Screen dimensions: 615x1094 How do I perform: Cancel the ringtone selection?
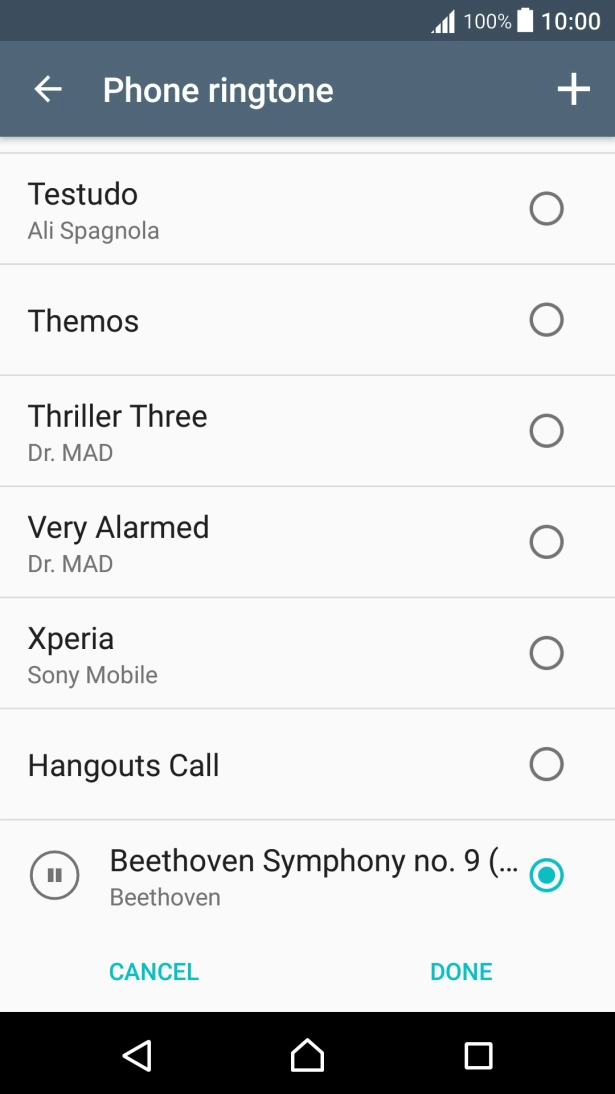(x=154, y=972)
